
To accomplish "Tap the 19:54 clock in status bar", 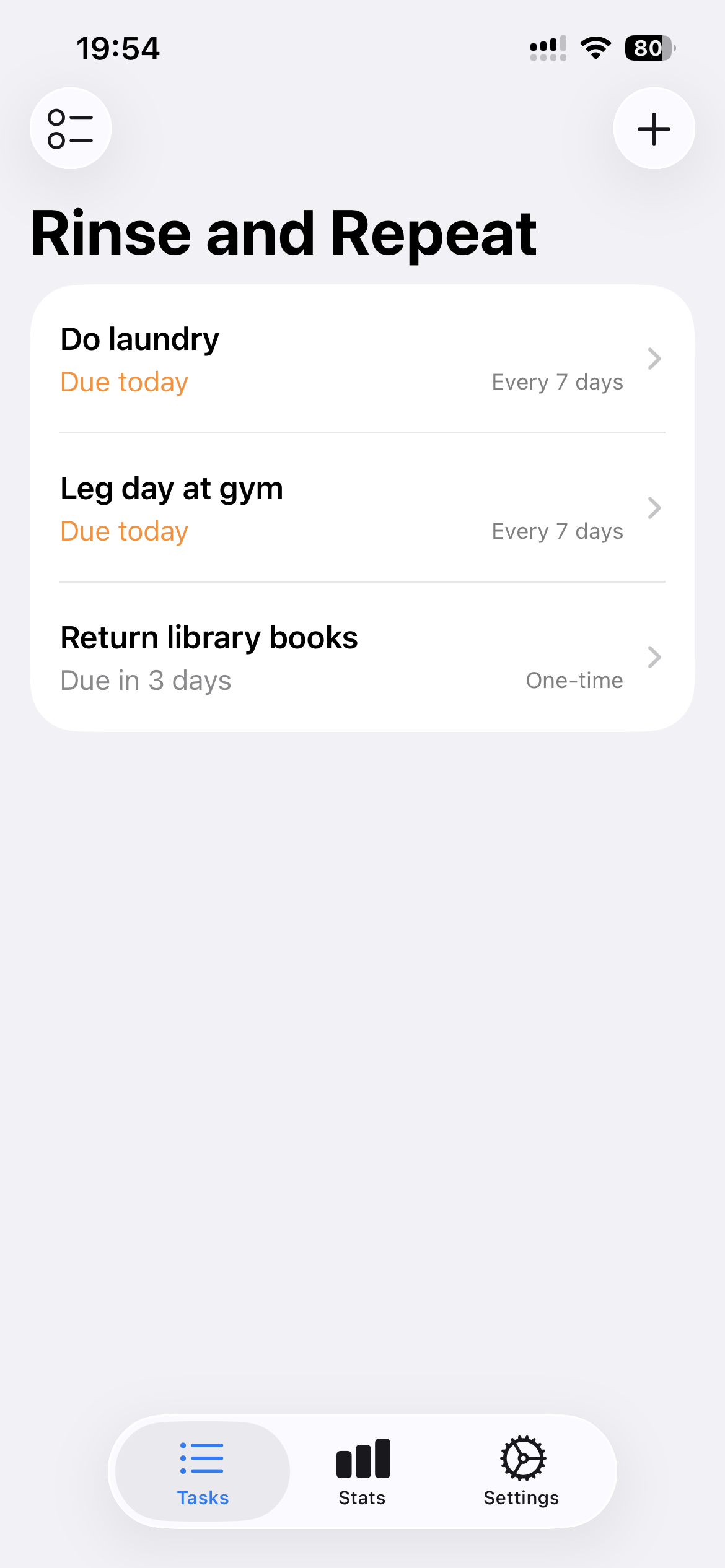I will (118, 48).
